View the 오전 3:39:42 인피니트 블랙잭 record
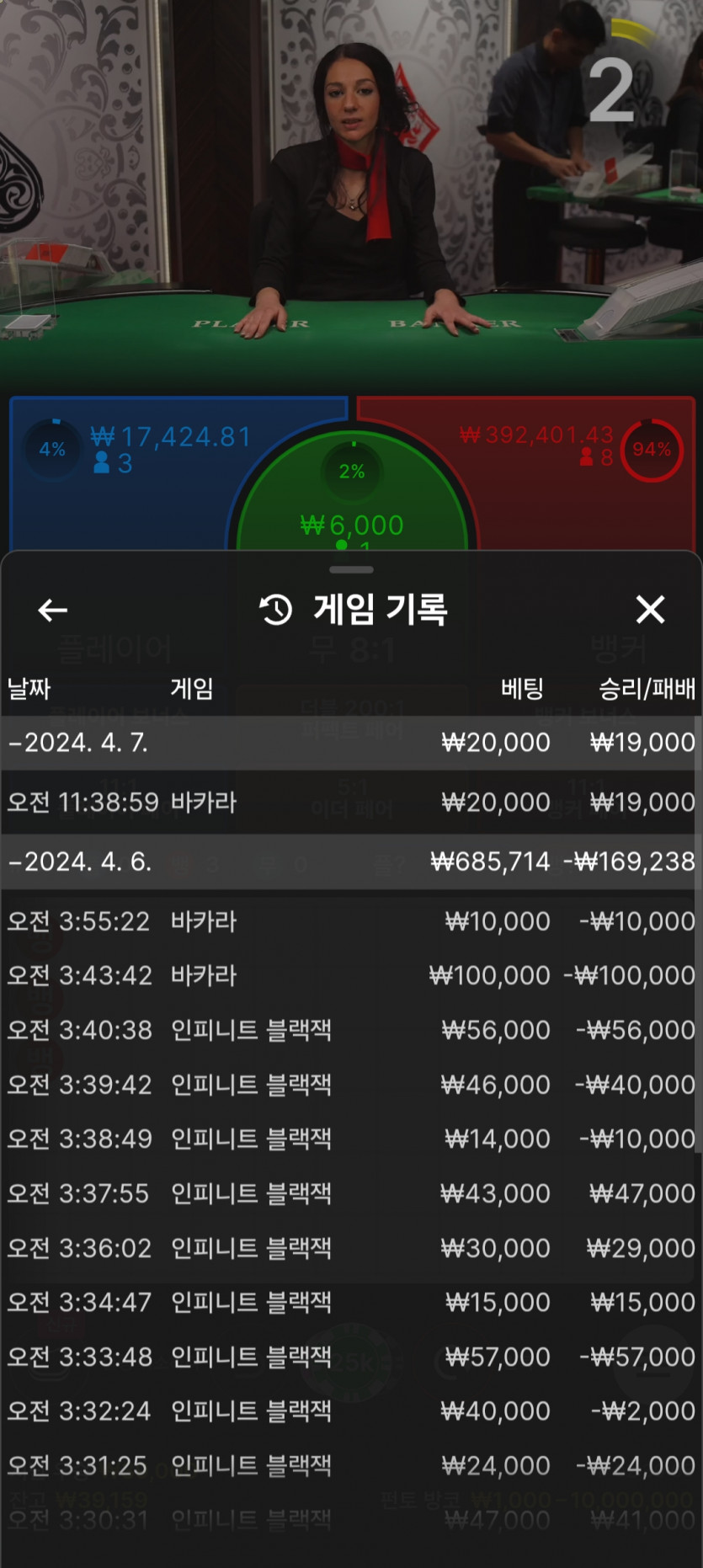Viewport: 703px width, 1568px height. [351, 1085]
